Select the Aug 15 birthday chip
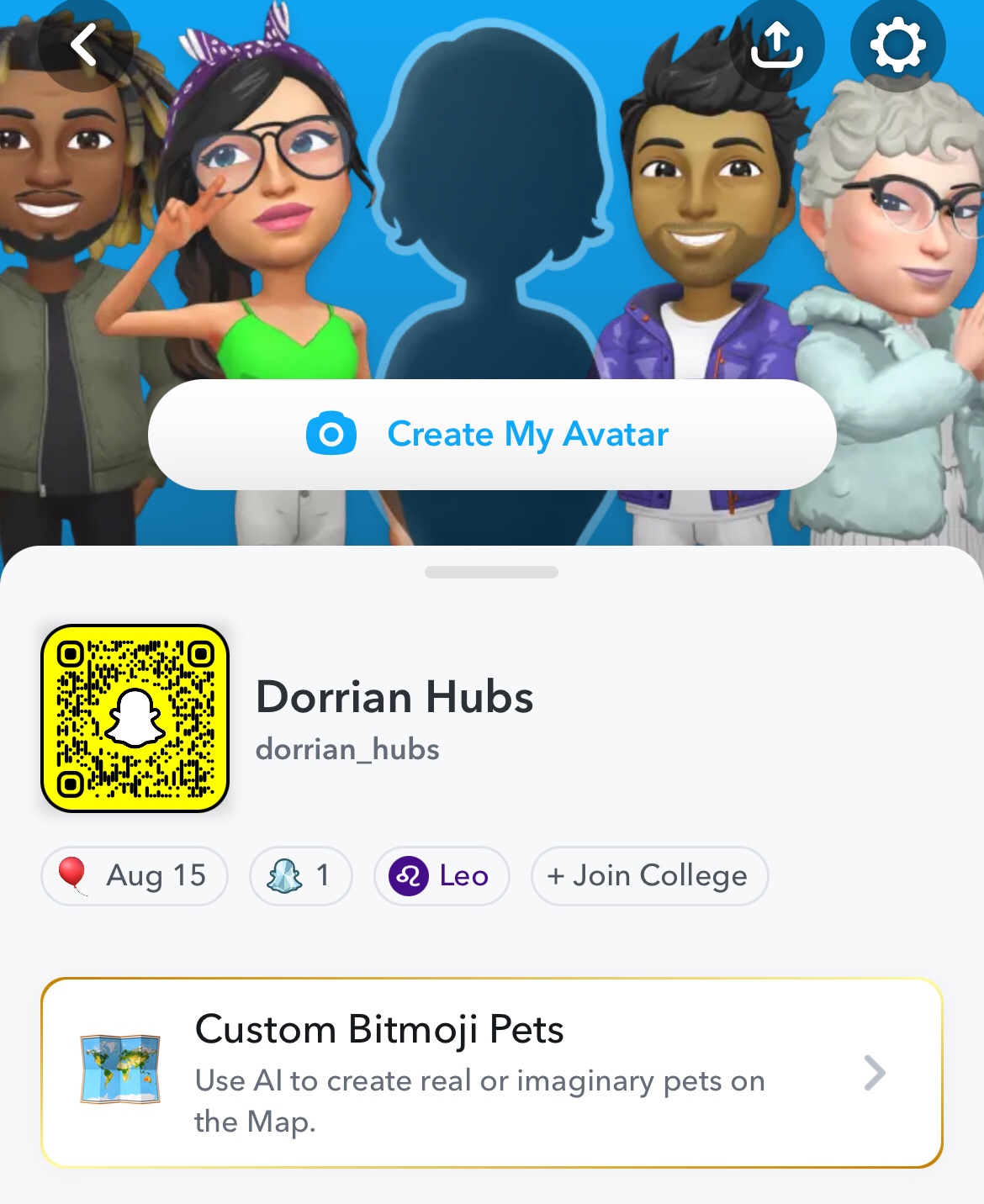The width and height of the screenshot is (984, 1204). click(135, 876)
